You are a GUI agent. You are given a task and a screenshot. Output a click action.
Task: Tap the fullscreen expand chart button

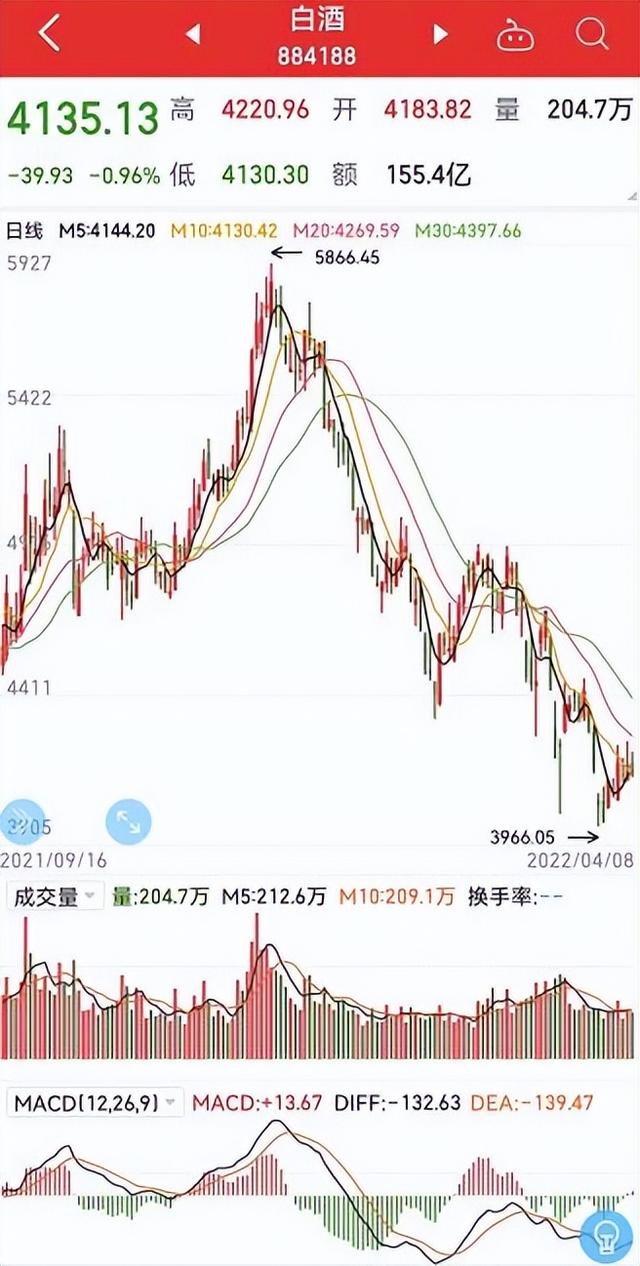click(x=128, y=822)
